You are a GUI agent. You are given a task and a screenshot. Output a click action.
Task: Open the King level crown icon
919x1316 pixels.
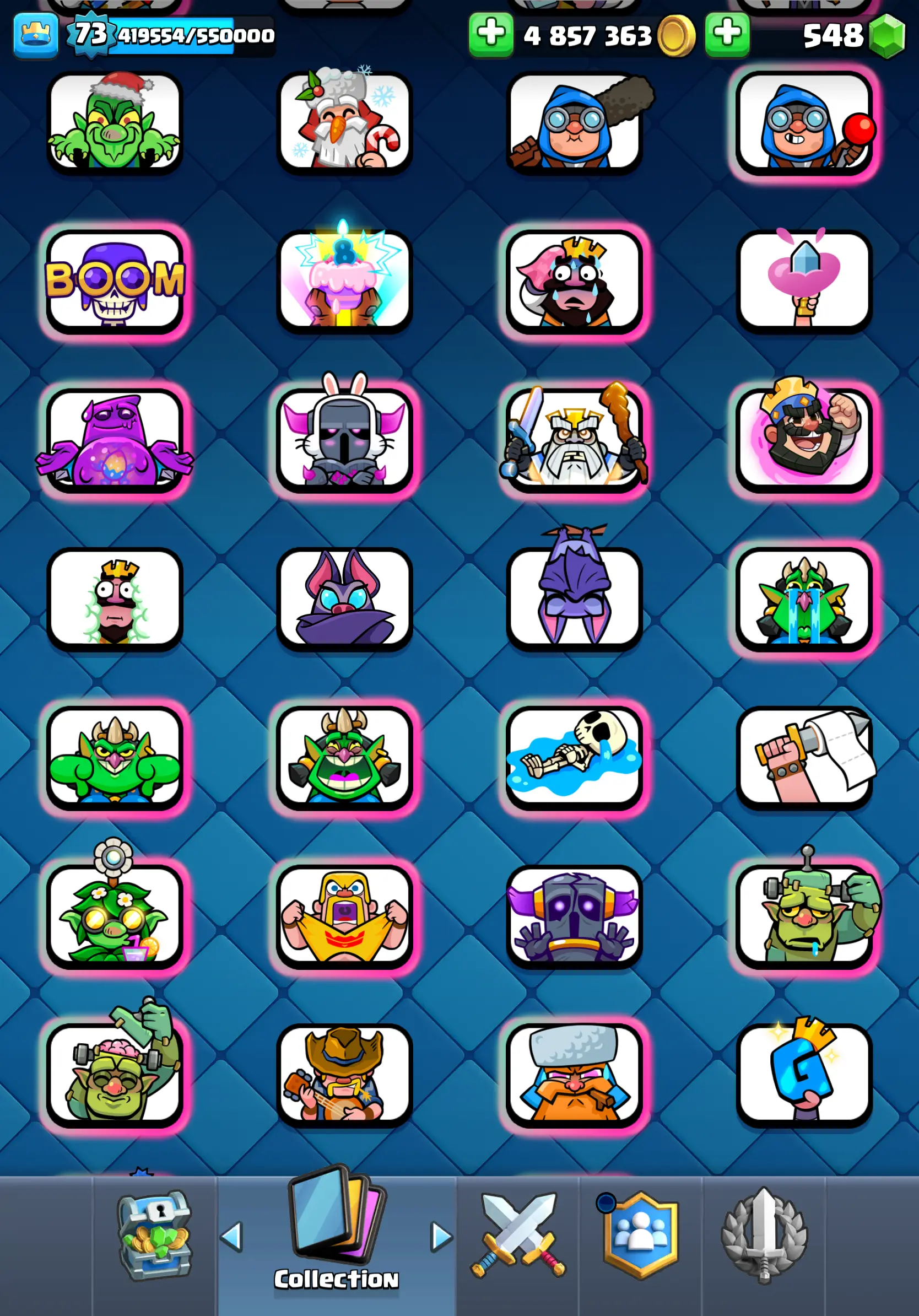tap(35, 35)
